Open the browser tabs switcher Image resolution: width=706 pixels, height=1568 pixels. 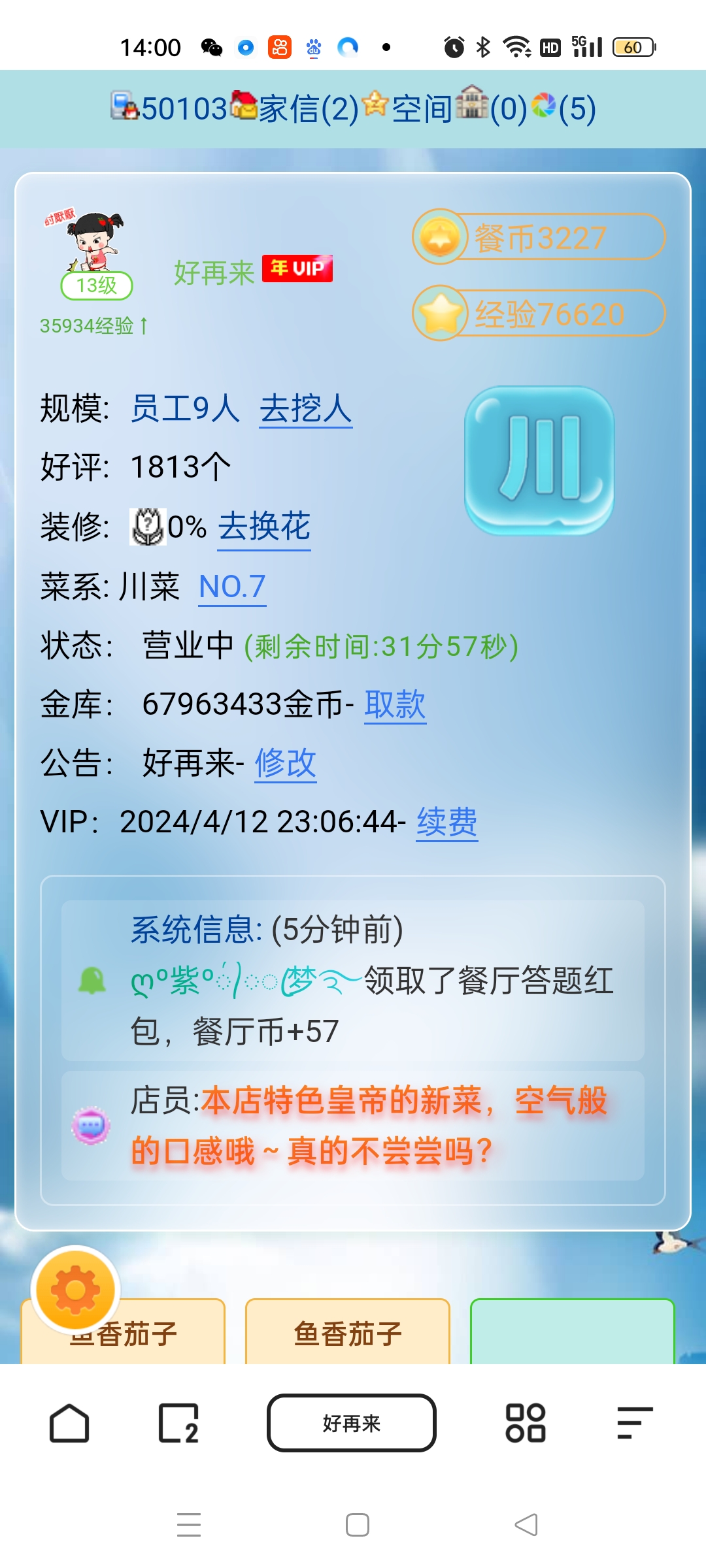(178, 1423)
